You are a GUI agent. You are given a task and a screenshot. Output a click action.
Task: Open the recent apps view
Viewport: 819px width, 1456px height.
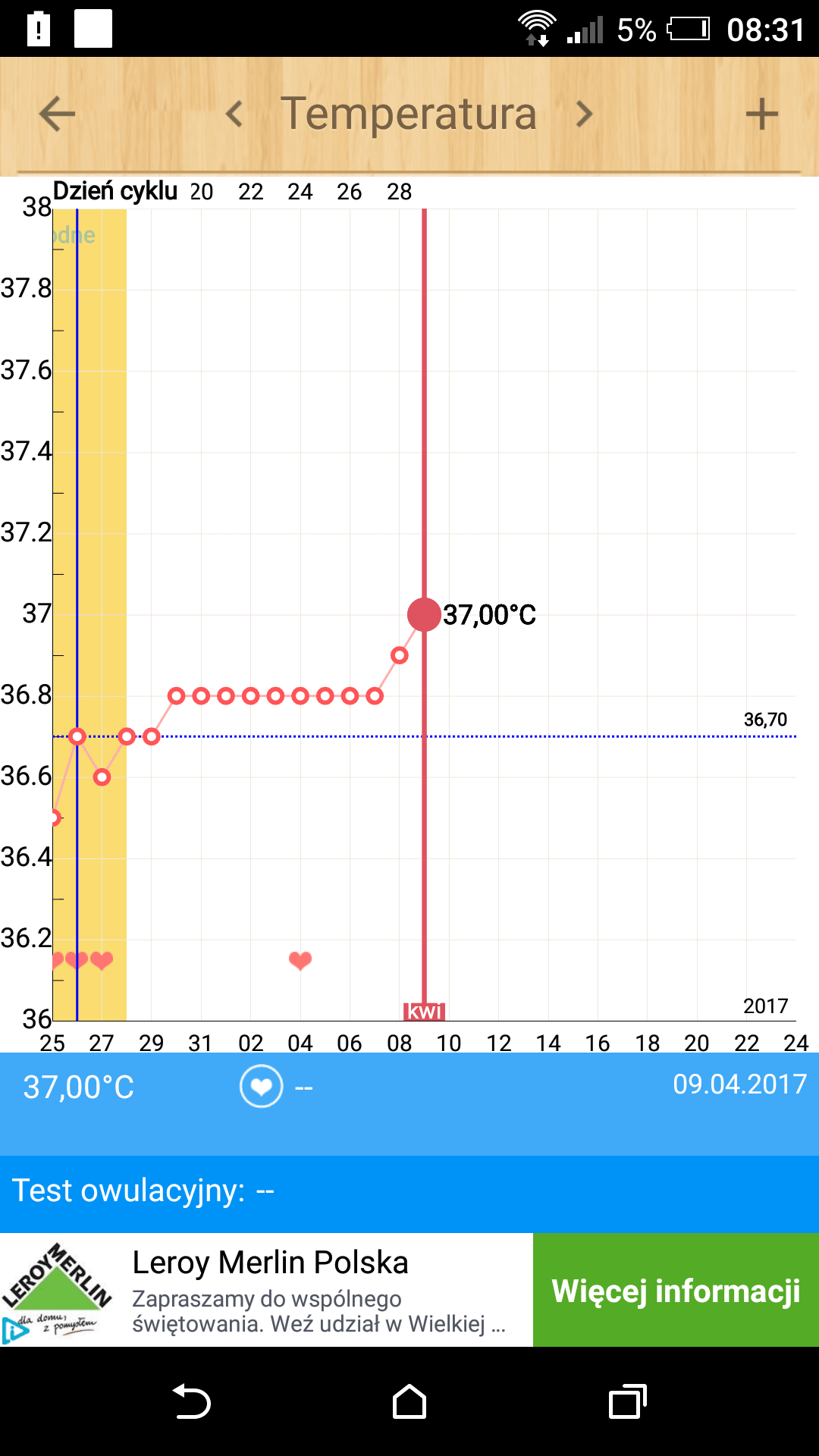(628, 1401)
